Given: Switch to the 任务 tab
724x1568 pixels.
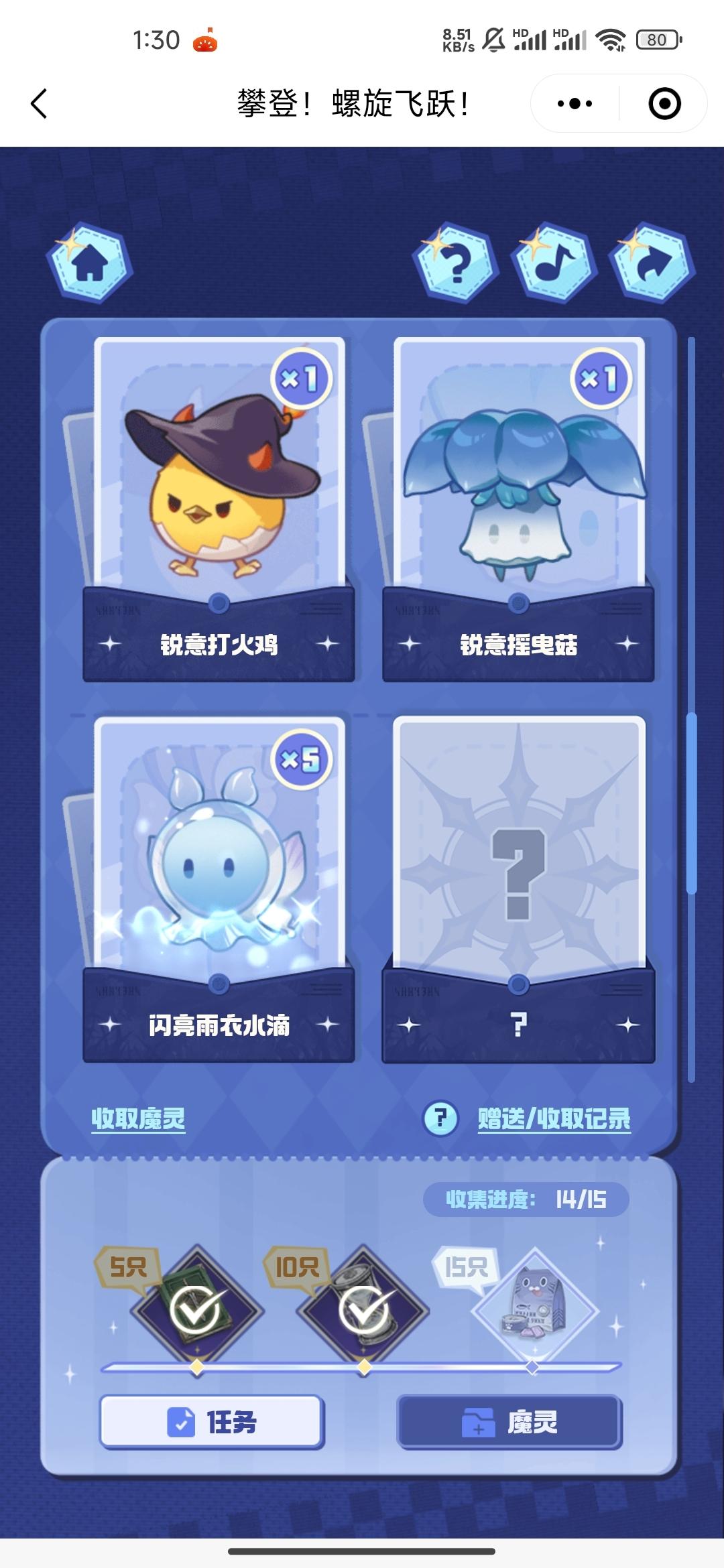Looking at the screenshot, I should [x=212, y=1421].
